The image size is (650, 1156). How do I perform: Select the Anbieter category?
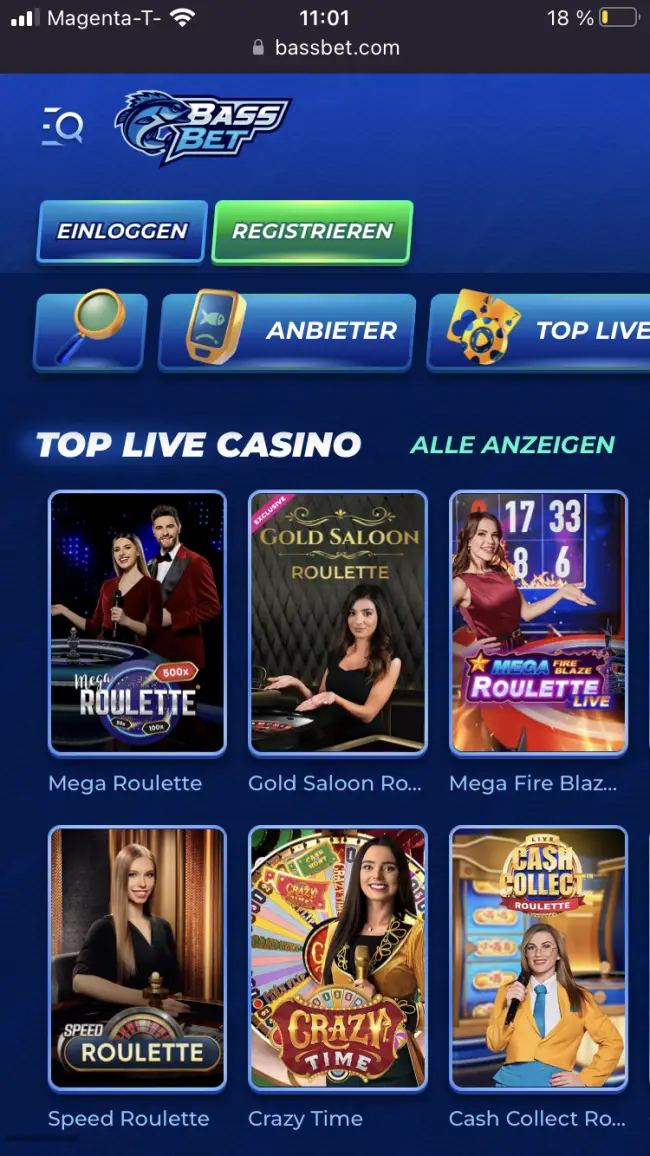[x=287, y=331]
